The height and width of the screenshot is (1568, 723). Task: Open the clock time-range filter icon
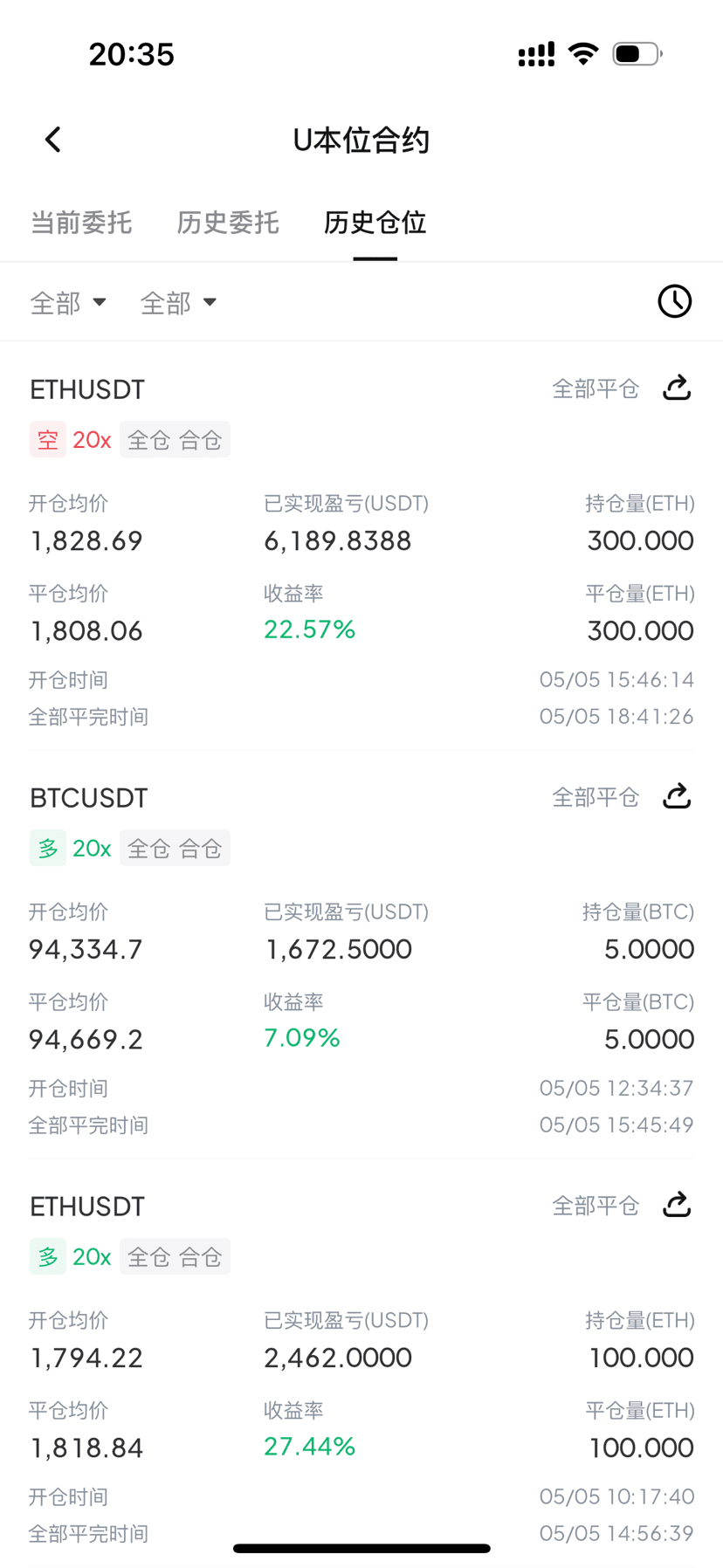[674, 301]
